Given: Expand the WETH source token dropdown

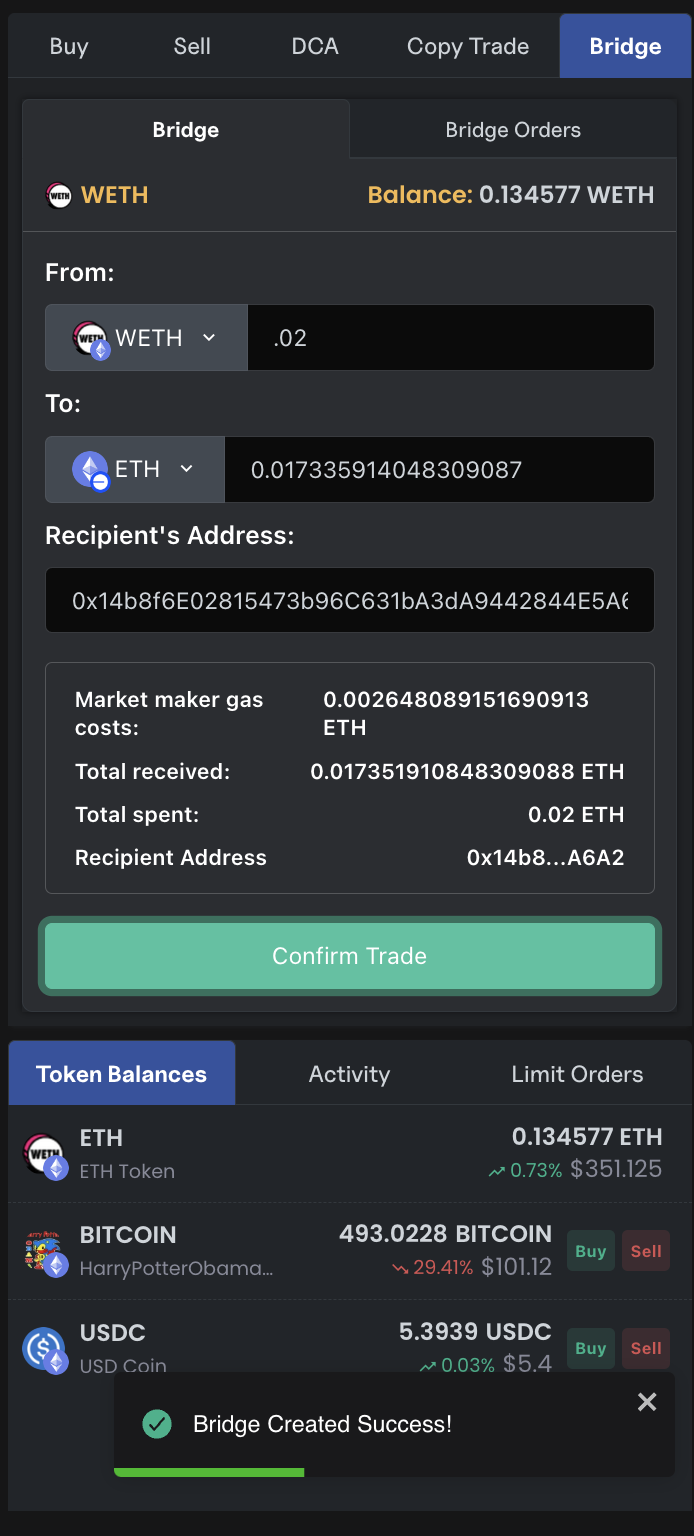Looking at the screenshot, I should click(x=146, y=338).
